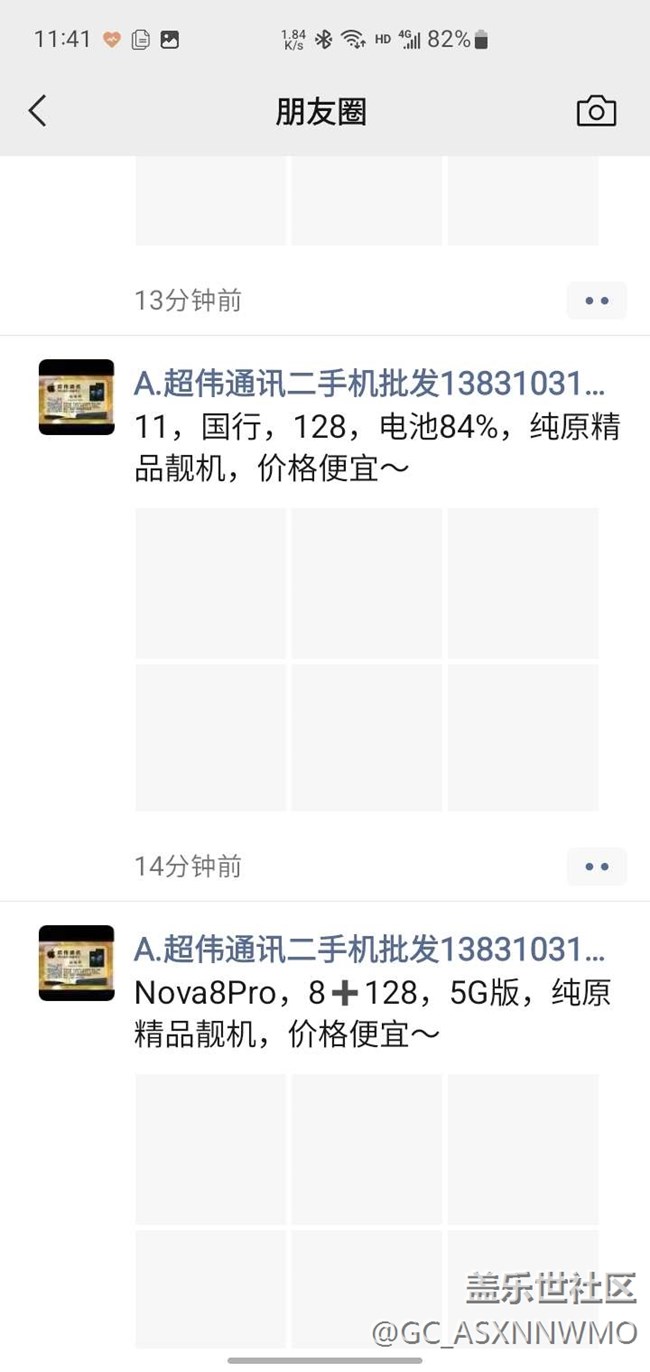The height and width of the screenshot is (1372, 650).
Task: Open poster's name on the Nova8Pro post
Action: coord(370,950)
